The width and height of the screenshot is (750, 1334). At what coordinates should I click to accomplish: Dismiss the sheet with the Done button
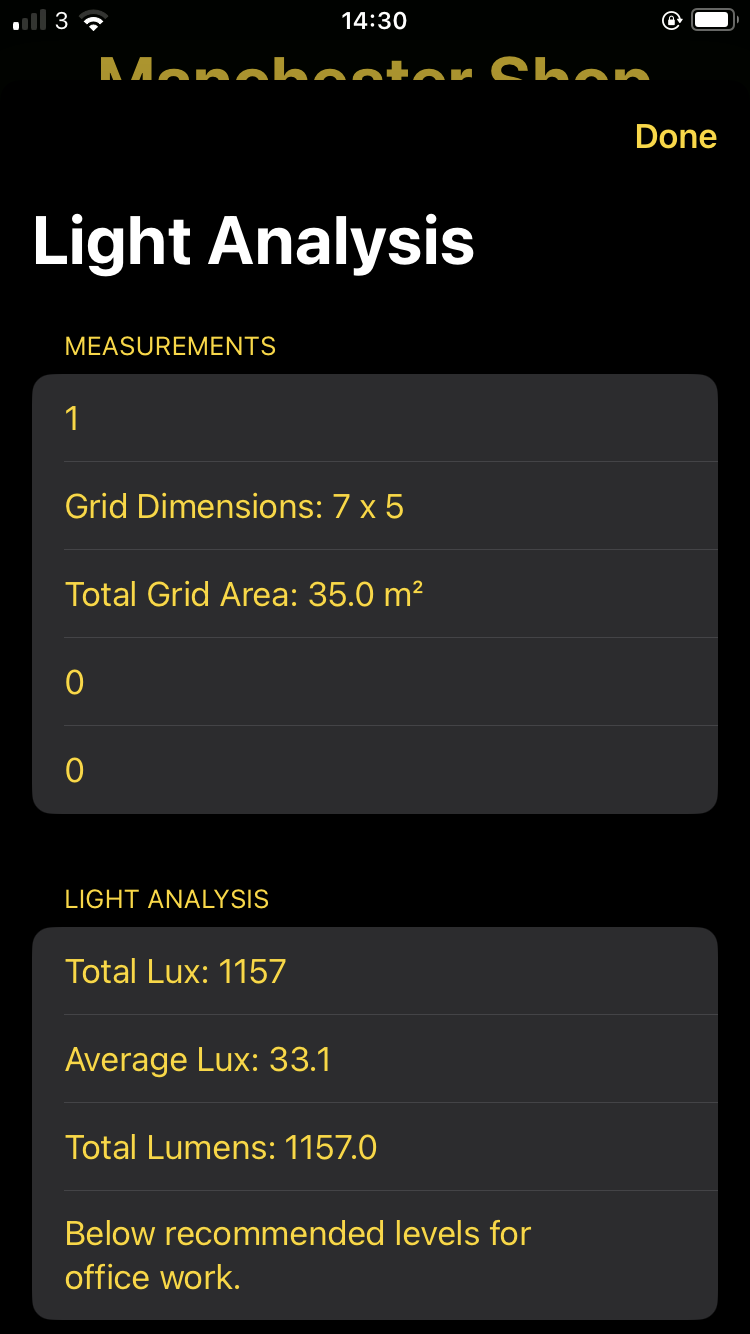(675, 136)
